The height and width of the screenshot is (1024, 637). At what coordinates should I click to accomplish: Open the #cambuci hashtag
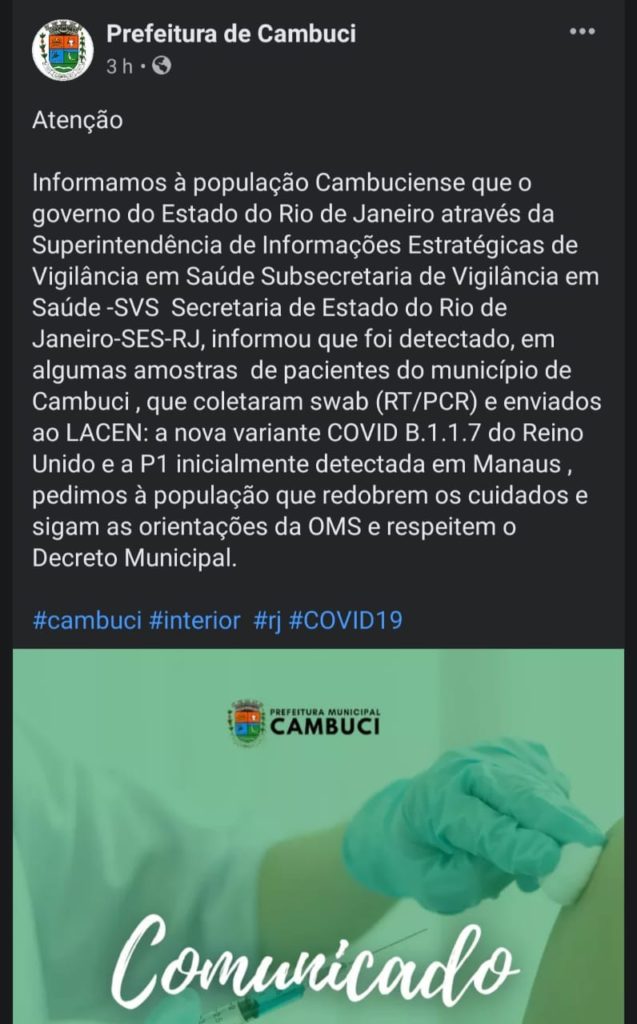pyautogui.click(x=87, y=620)
